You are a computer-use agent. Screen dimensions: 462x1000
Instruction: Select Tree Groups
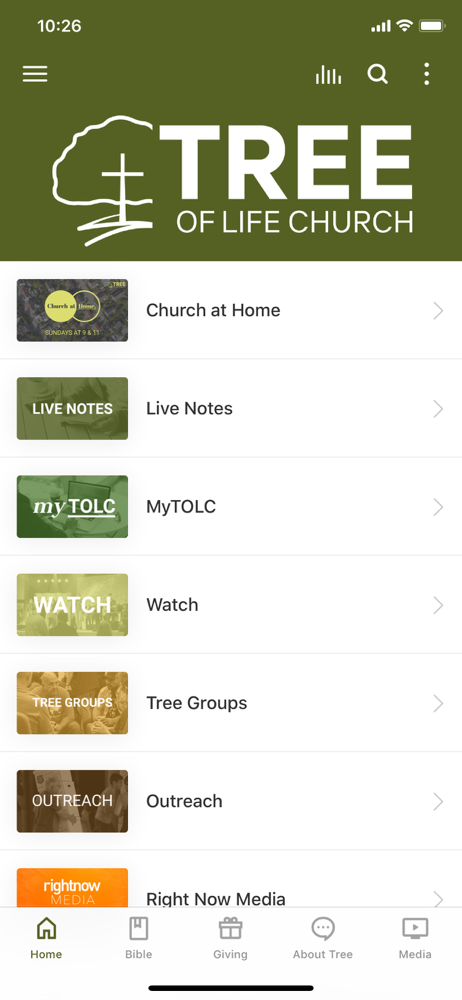(x=231, y=703)
